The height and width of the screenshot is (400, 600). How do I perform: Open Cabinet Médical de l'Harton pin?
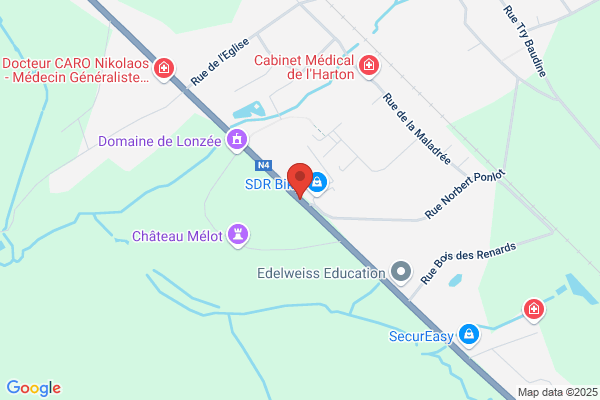368,66
